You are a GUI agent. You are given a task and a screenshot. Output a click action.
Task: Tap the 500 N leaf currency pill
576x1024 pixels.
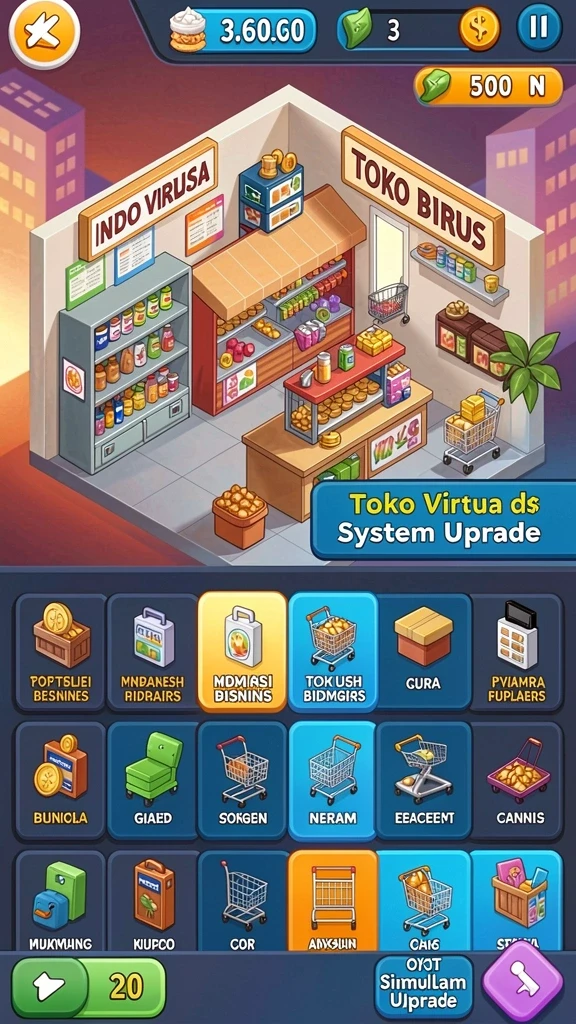pos(488,86)
